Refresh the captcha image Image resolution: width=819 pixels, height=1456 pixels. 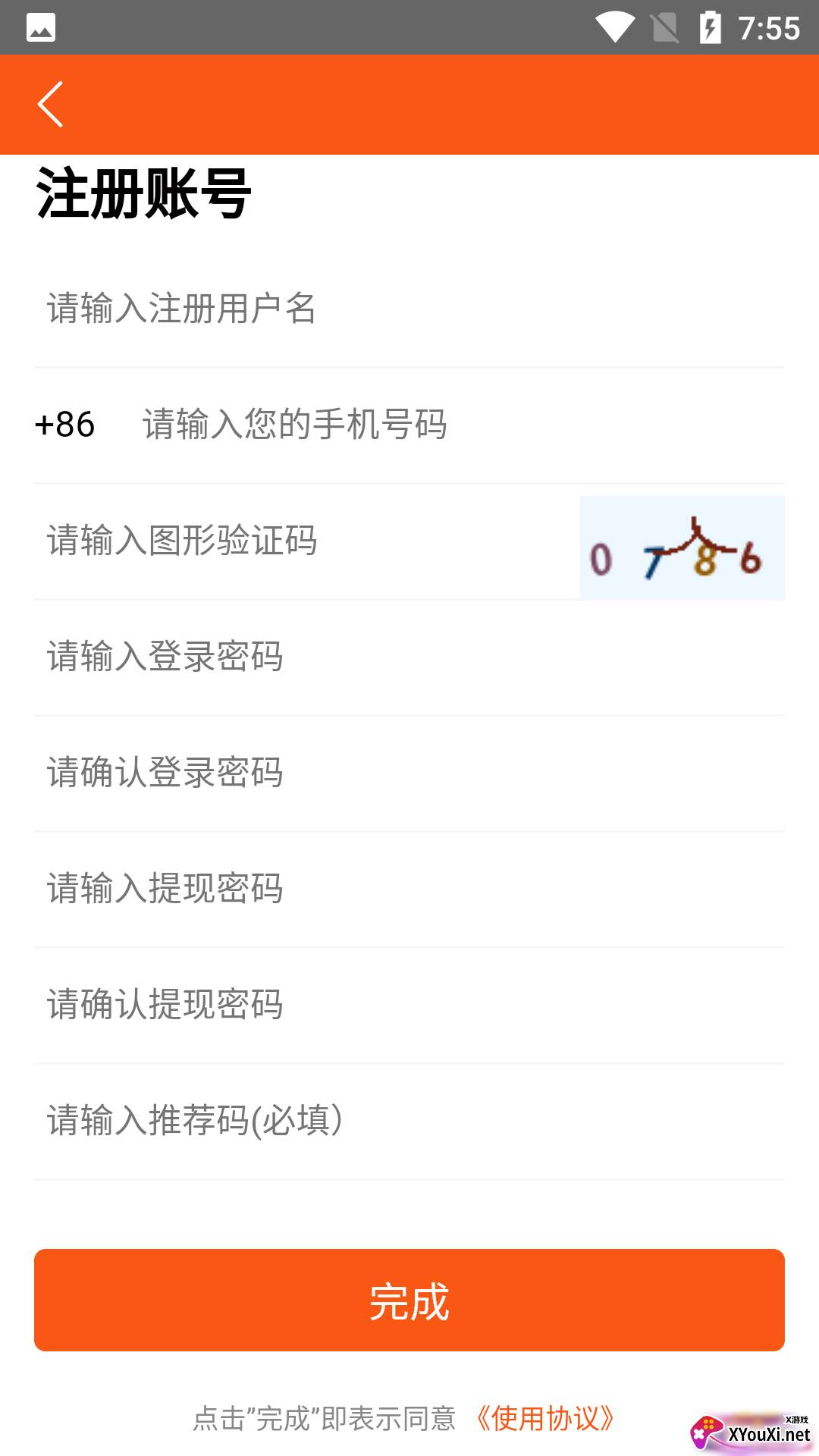pyautogui.click(x=682, y=548)
